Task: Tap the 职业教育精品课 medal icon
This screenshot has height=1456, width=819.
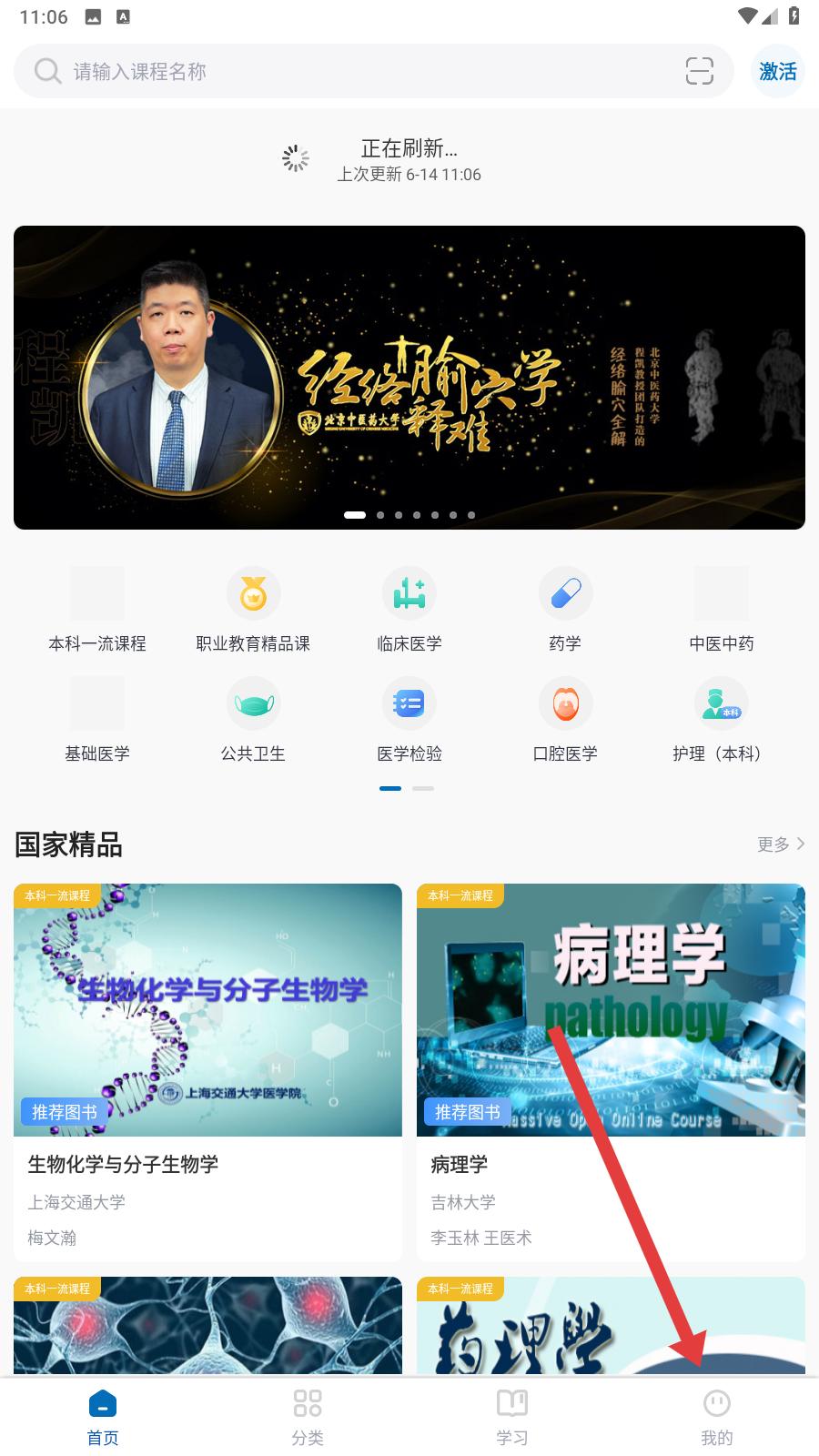Action: click(253, 593)
